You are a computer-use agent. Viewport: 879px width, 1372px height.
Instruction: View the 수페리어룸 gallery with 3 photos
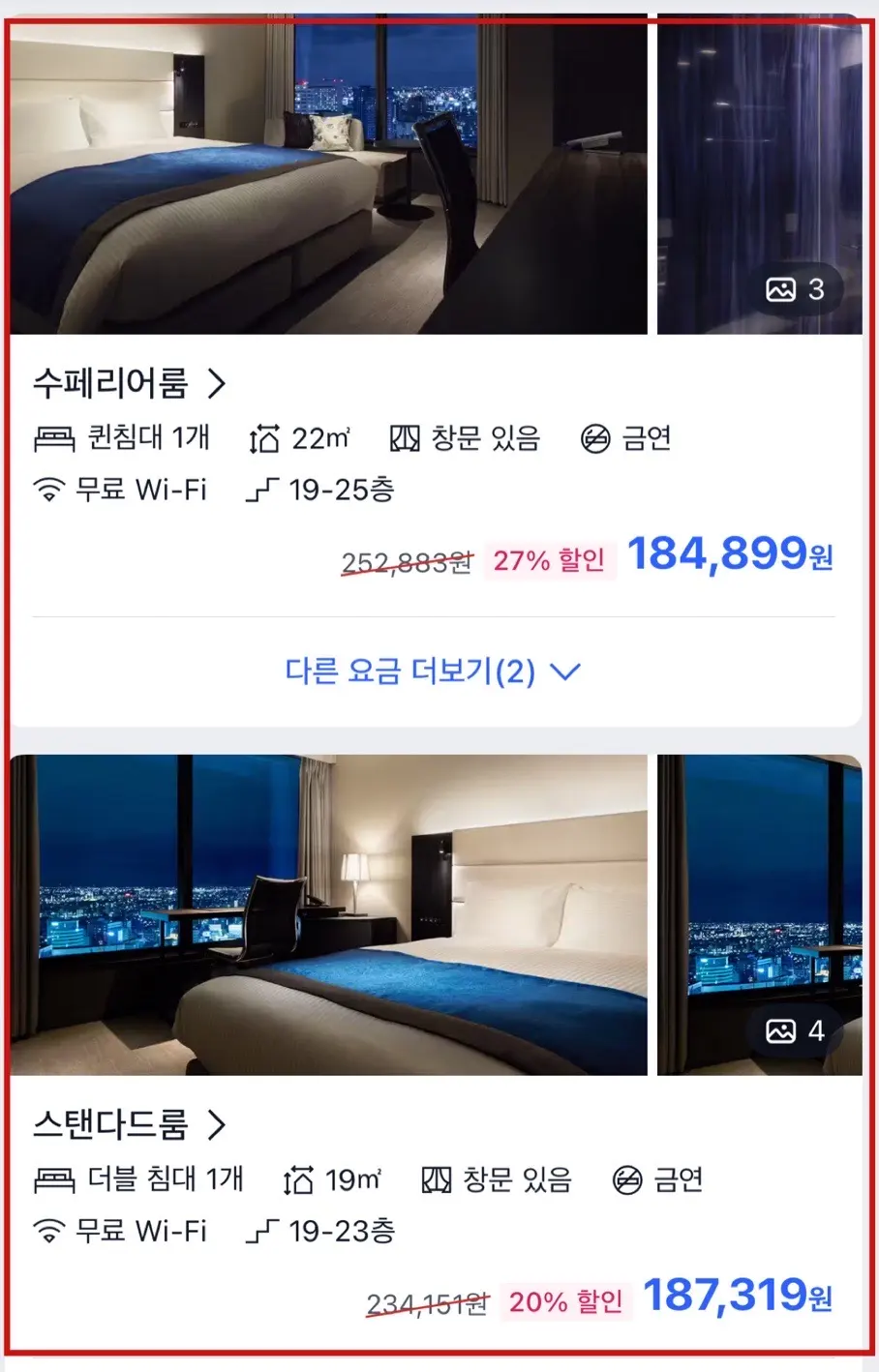(x=760, y=174)
